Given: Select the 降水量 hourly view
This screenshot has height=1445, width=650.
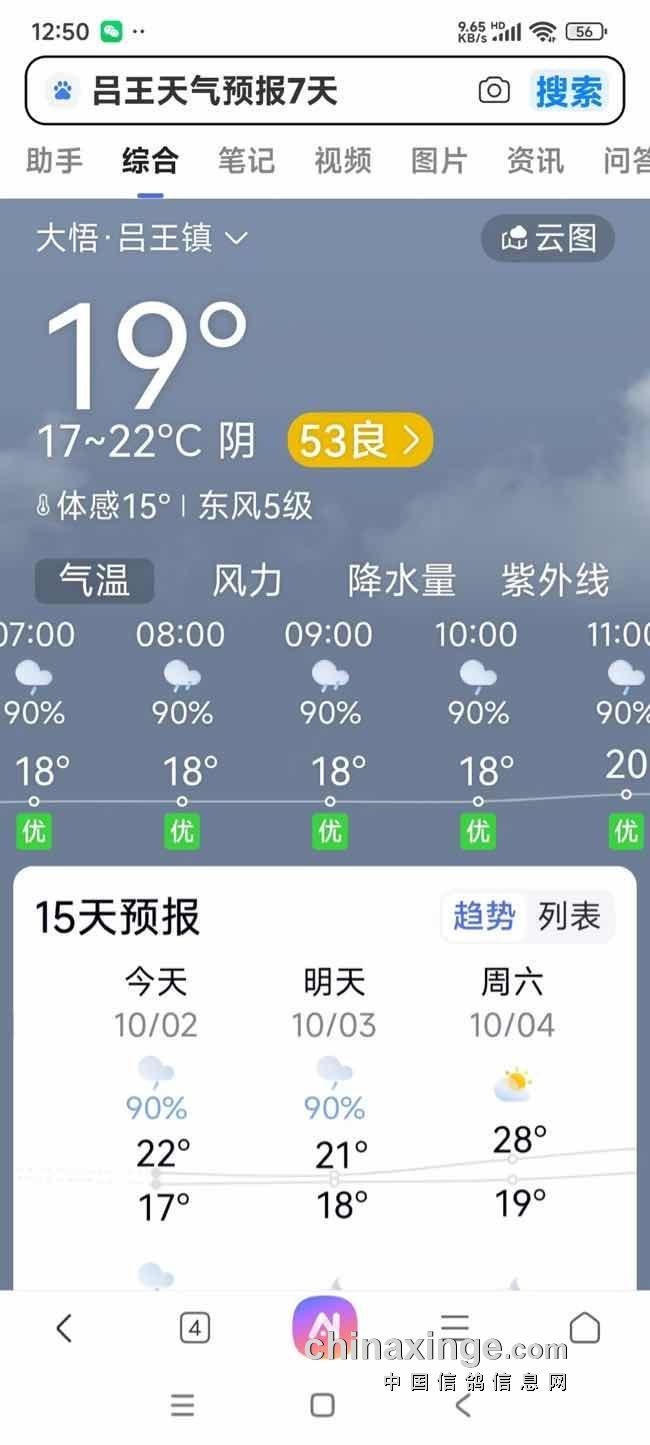Looking at the screenshot, I should 401,580.
